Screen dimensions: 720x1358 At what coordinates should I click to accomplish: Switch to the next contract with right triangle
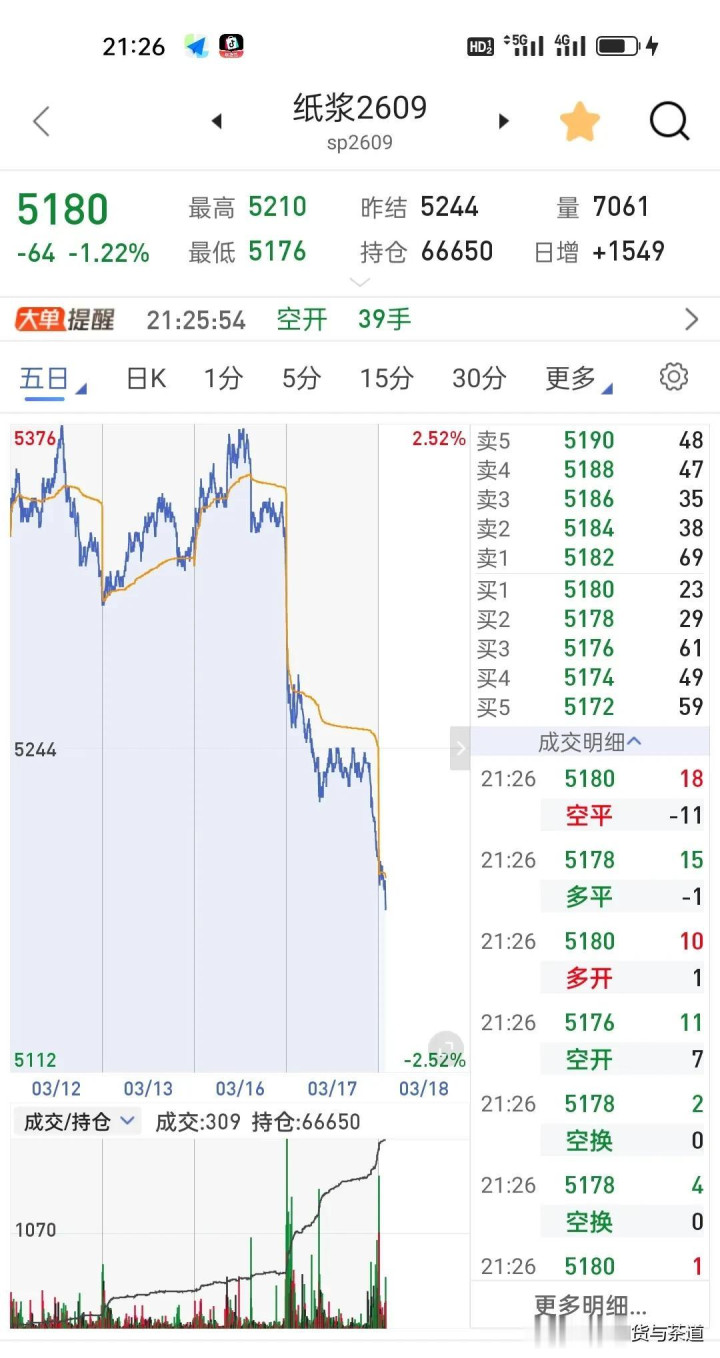504,122
